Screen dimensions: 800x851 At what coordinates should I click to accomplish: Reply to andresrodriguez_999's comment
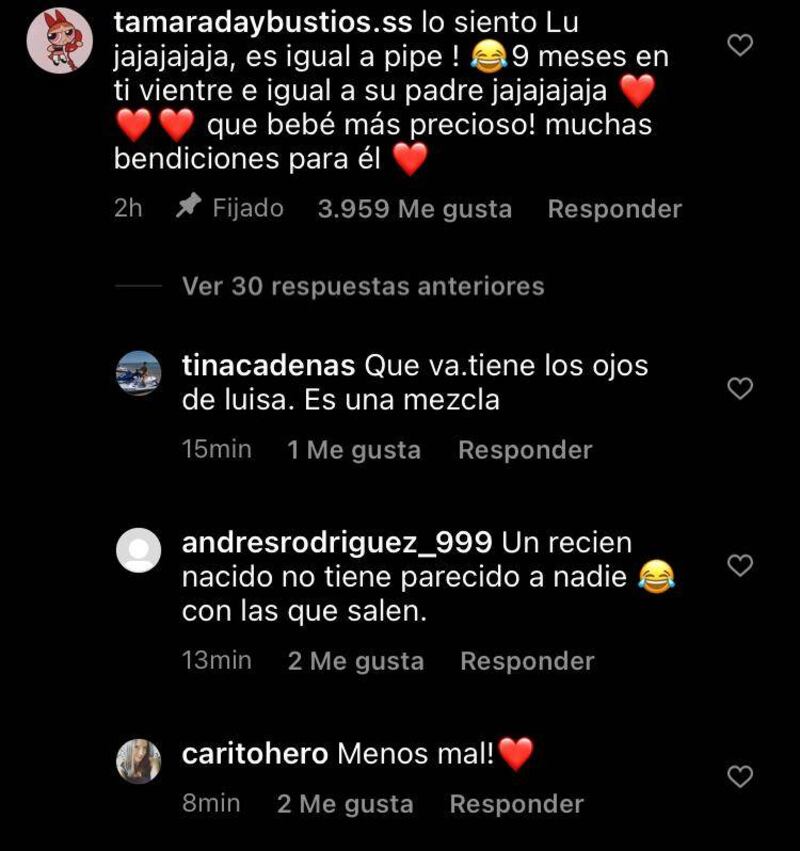click(527, 661)
